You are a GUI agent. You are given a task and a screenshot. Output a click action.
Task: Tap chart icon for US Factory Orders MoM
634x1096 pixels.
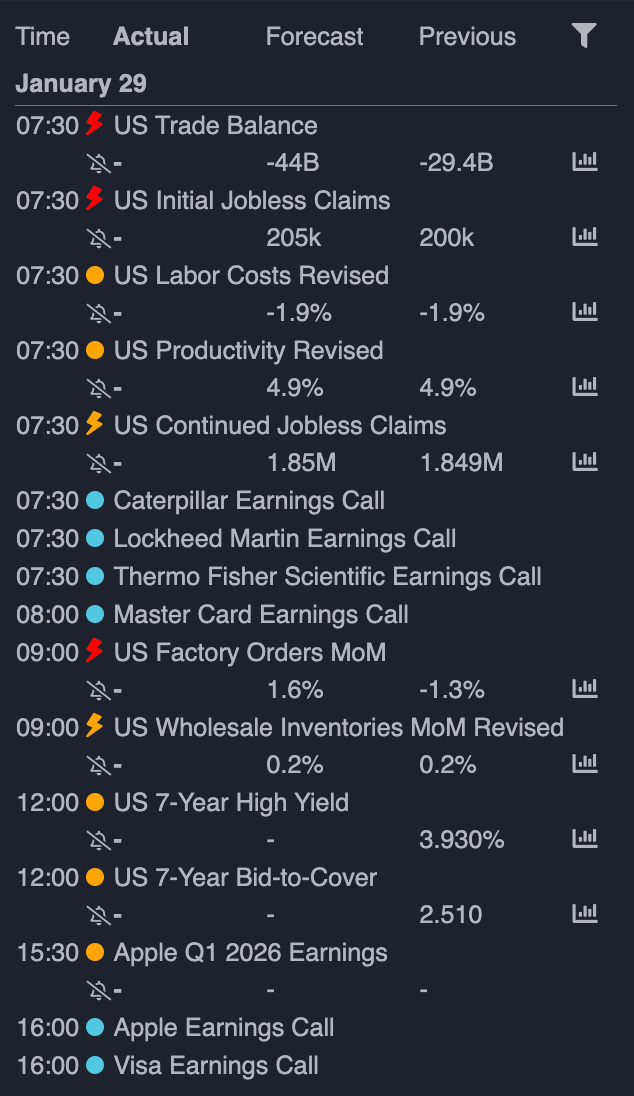click(584, 689)
